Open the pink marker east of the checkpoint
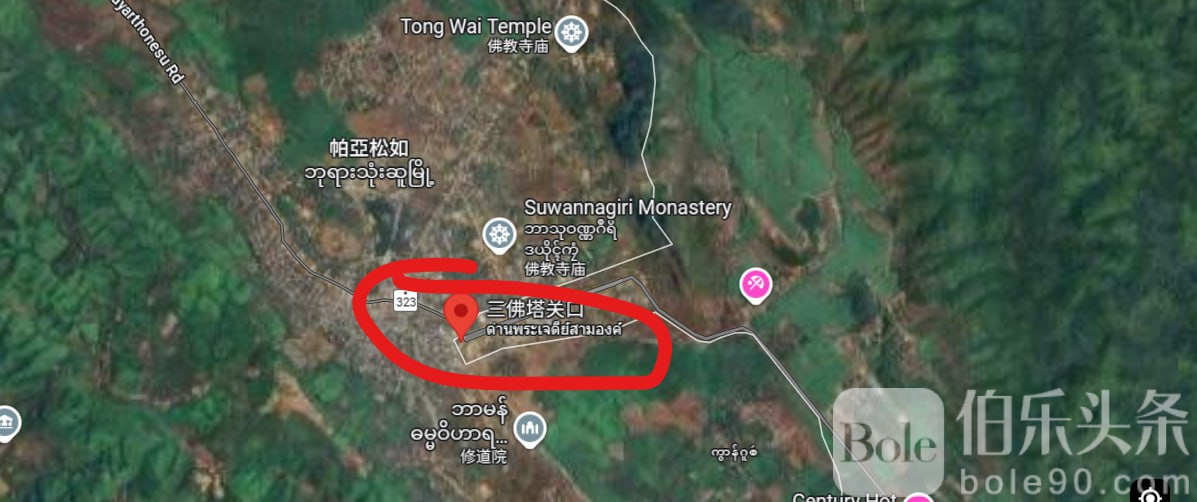This screenshot has height=502, width=1197. (756, 286)
